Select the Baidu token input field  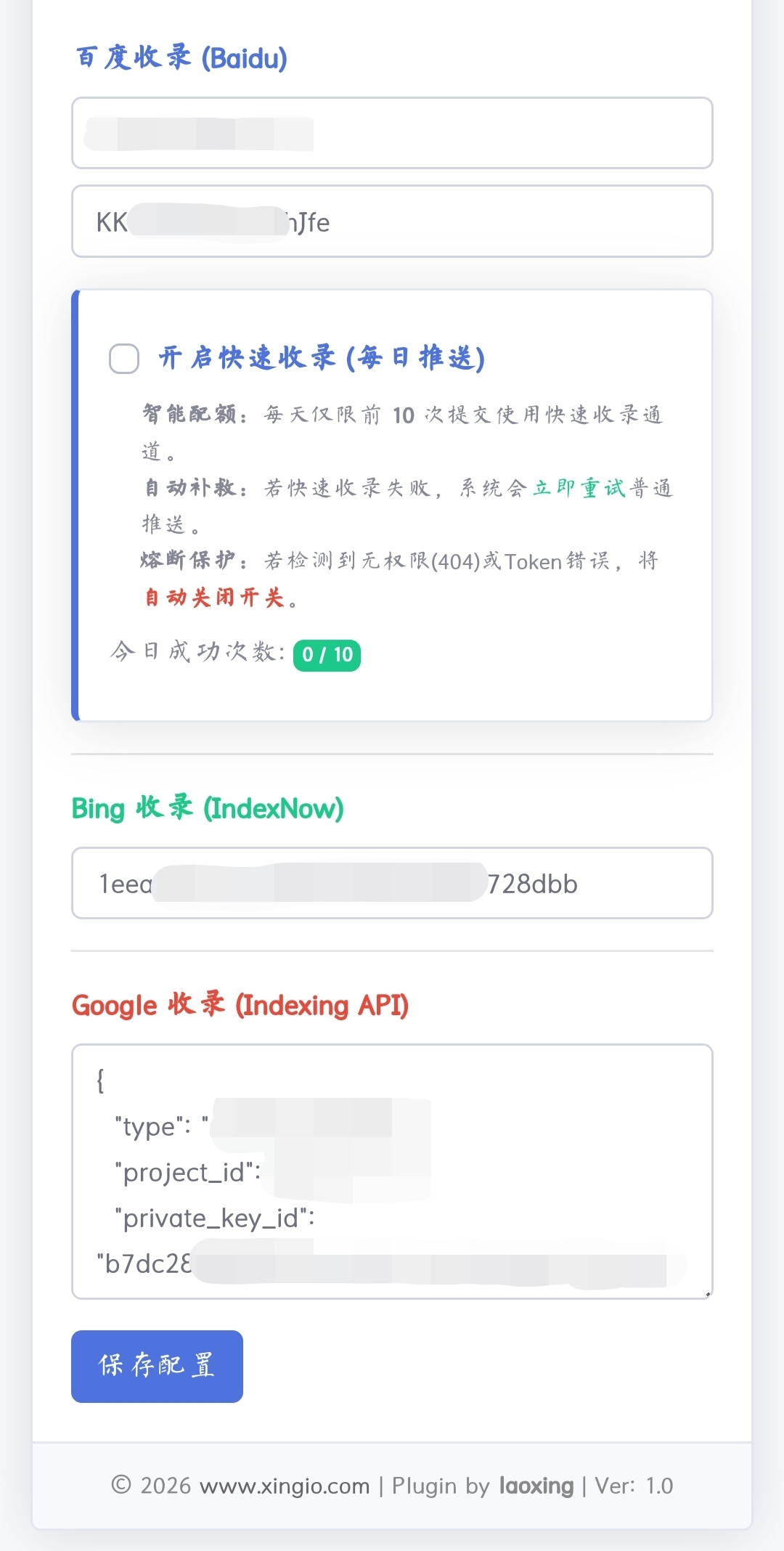click(392, 222)
